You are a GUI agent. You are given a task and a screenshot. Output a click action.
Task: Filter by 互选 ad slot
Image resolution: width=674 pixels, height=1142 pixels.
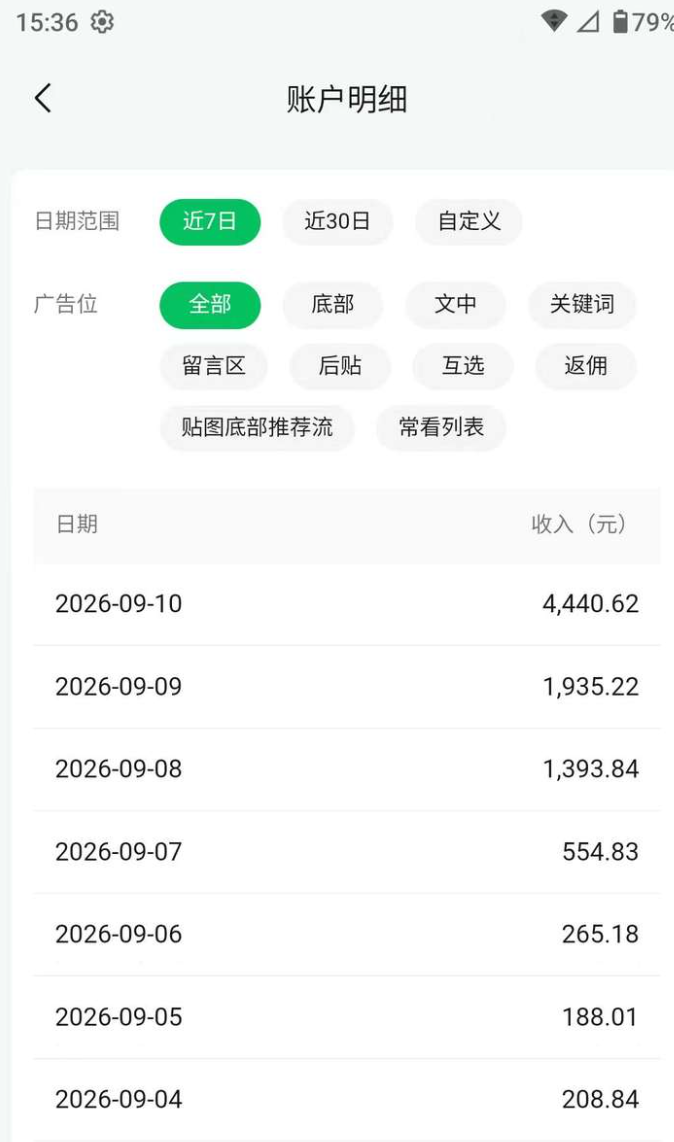pyautogui.click(x=463, y=366)
